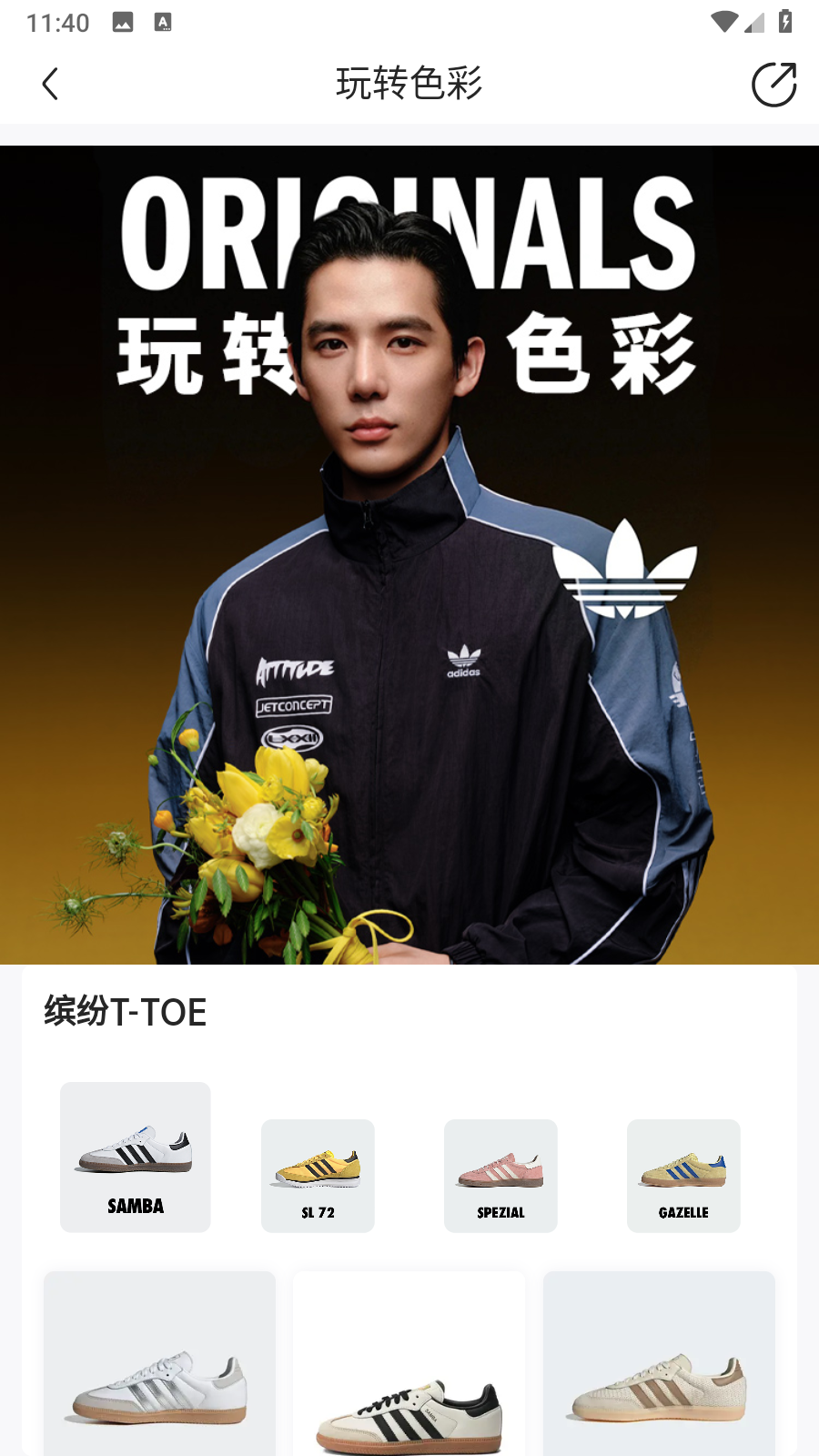Switch to the SL 72 category
Viewport: 819px width, 1456px height.
coord(318,1176)
